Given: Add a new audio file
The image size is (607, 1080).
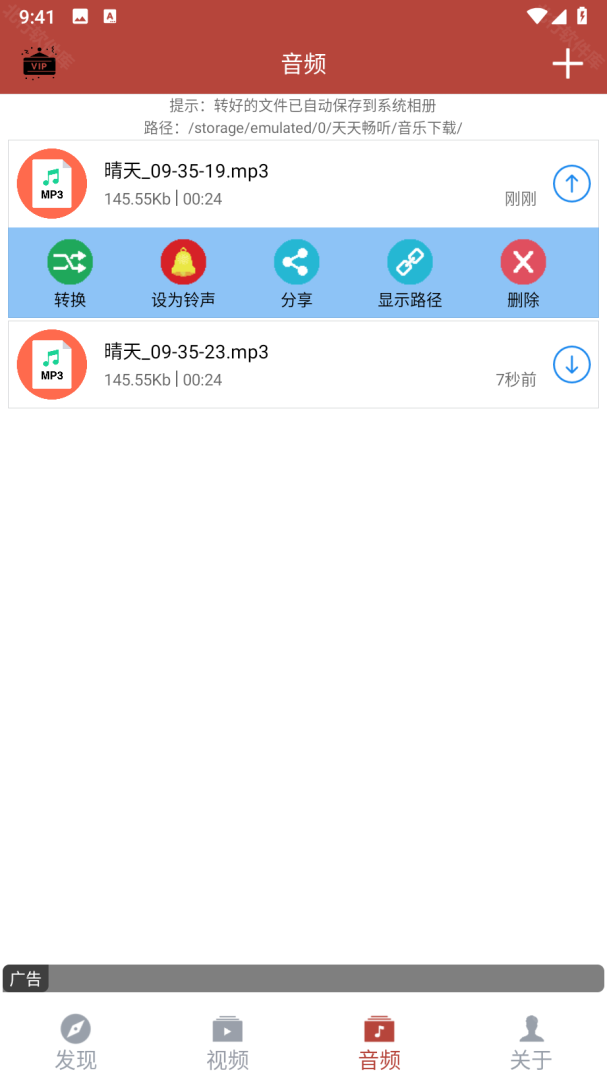Looking at the screenshot, I should [567, 64].
